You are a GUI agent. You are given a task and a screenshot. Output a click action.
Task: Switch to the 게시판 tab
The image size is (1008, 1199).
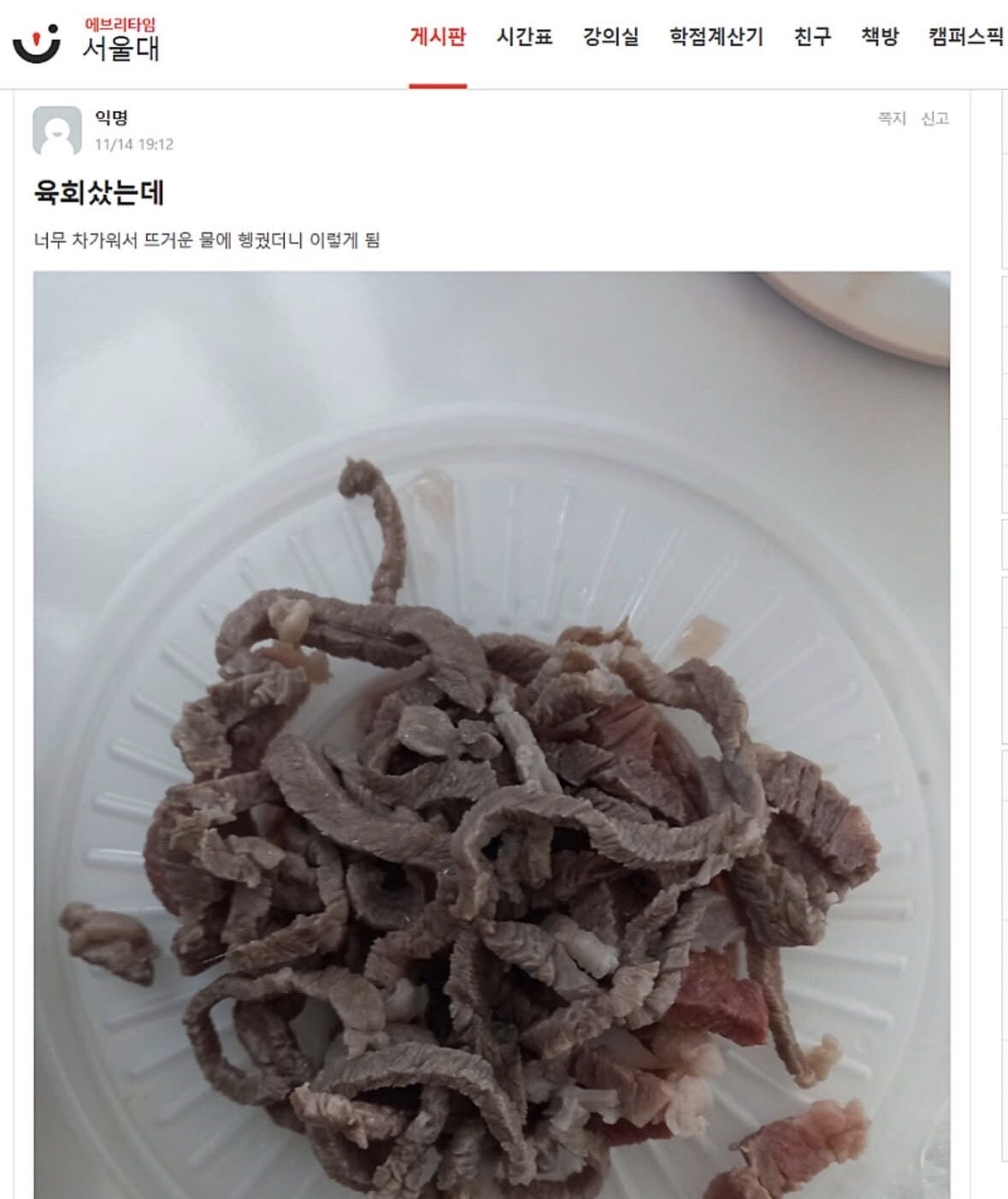point(438,37)
